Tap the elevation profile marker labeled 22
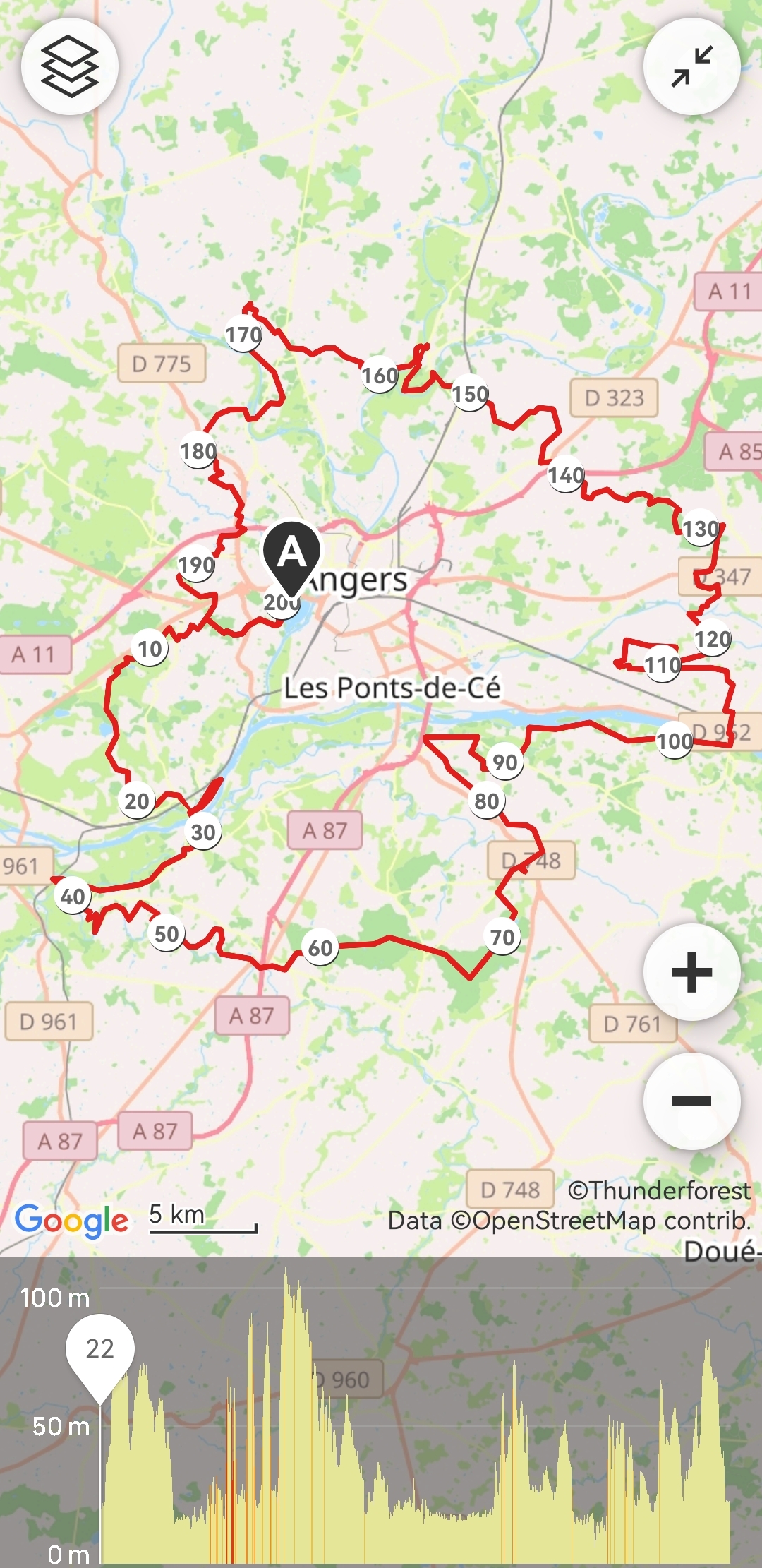The image size is (762, 1568). 99,1349
